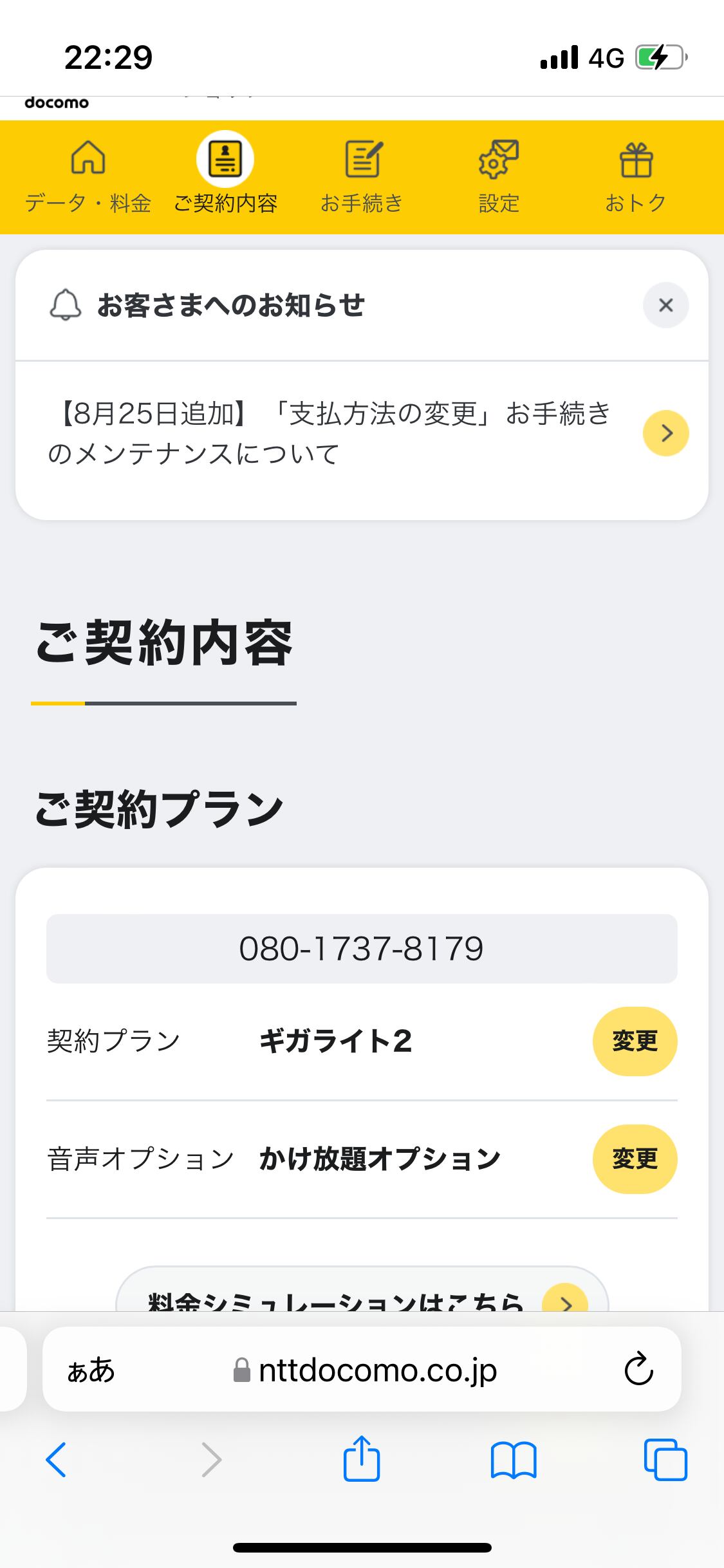Share this page
This screenshot has width=724, height=1568.
click(362, 1458)
